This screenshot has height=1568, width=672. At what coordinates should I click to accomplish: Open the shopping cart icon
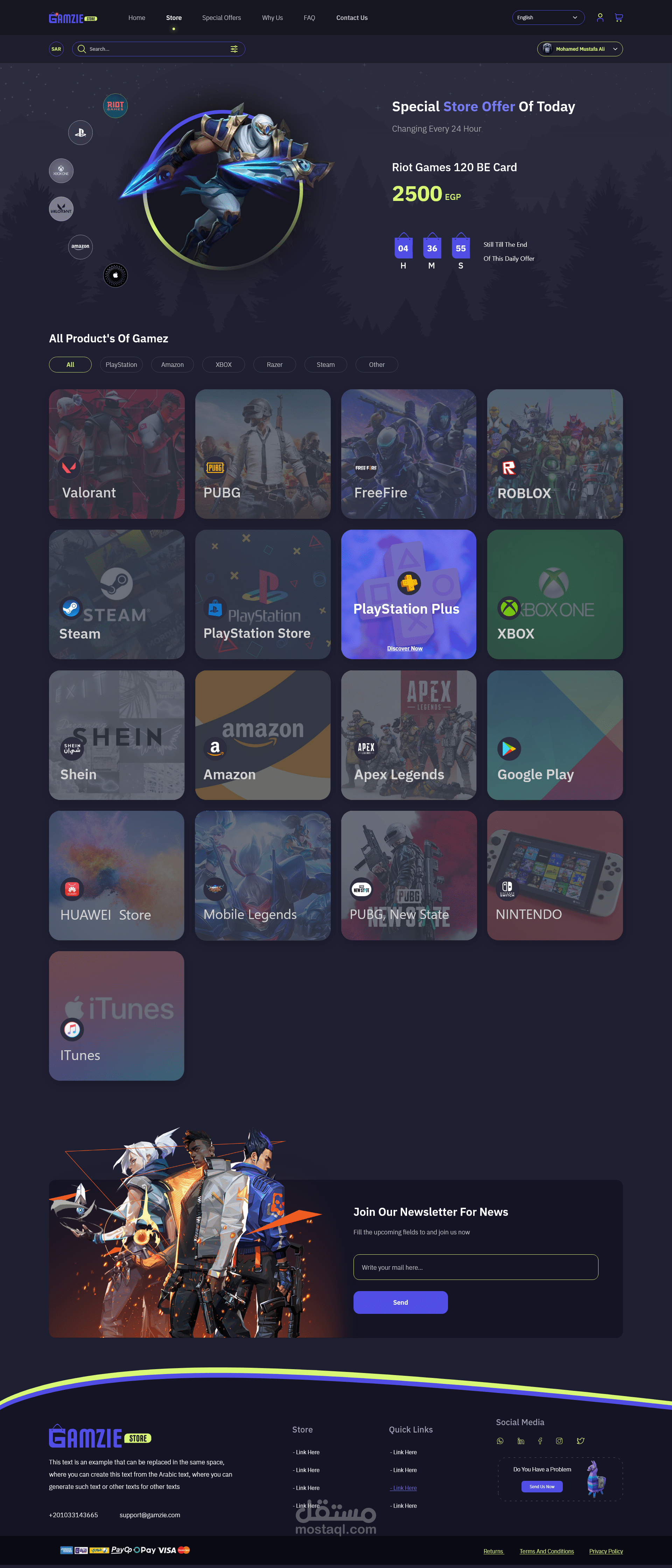pyautogui.click(x=618, y=18)
